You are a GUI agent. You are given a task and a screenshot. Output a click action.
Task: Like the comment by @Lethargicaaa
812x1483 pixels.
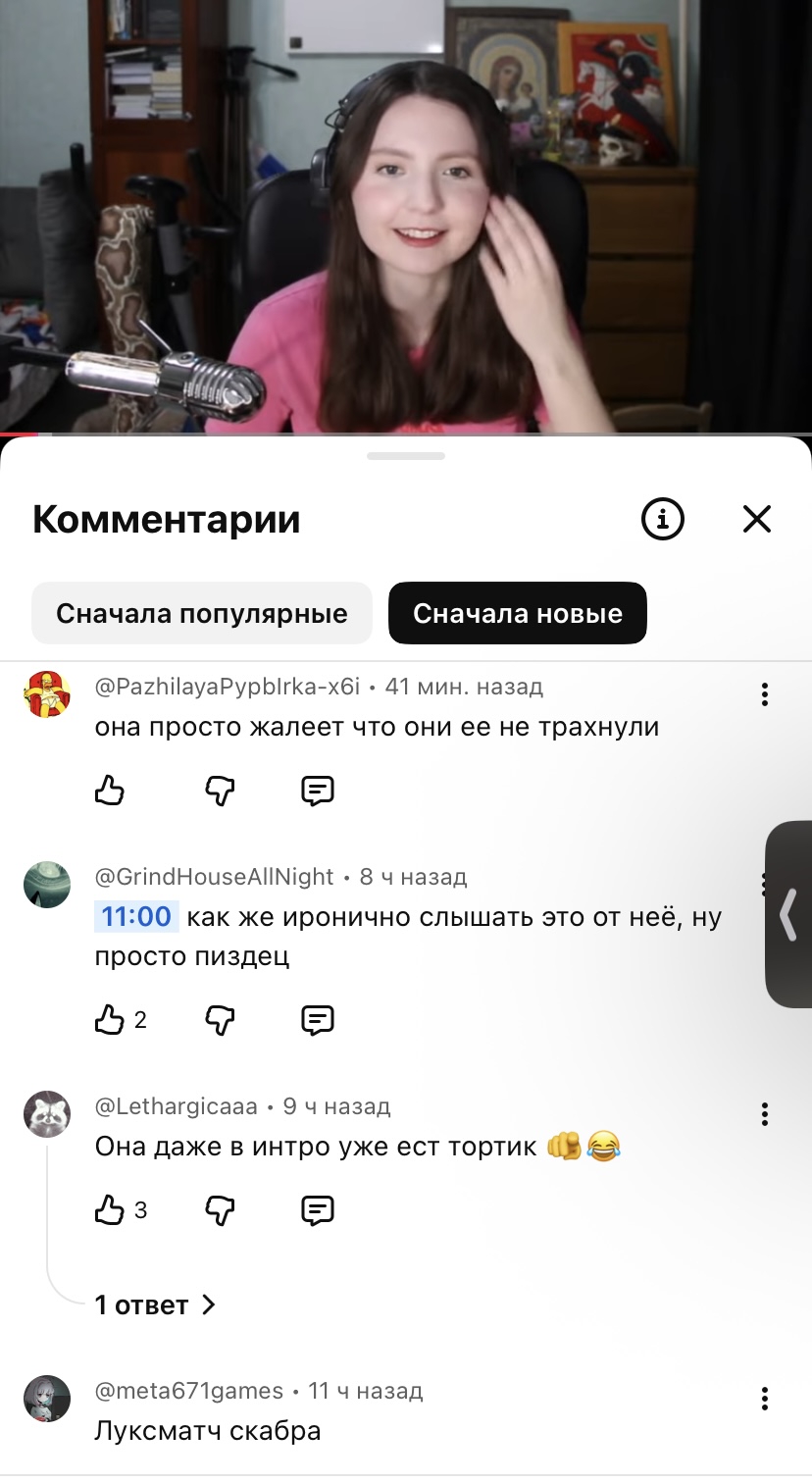pyautogui.click(x=110, y=1210)
